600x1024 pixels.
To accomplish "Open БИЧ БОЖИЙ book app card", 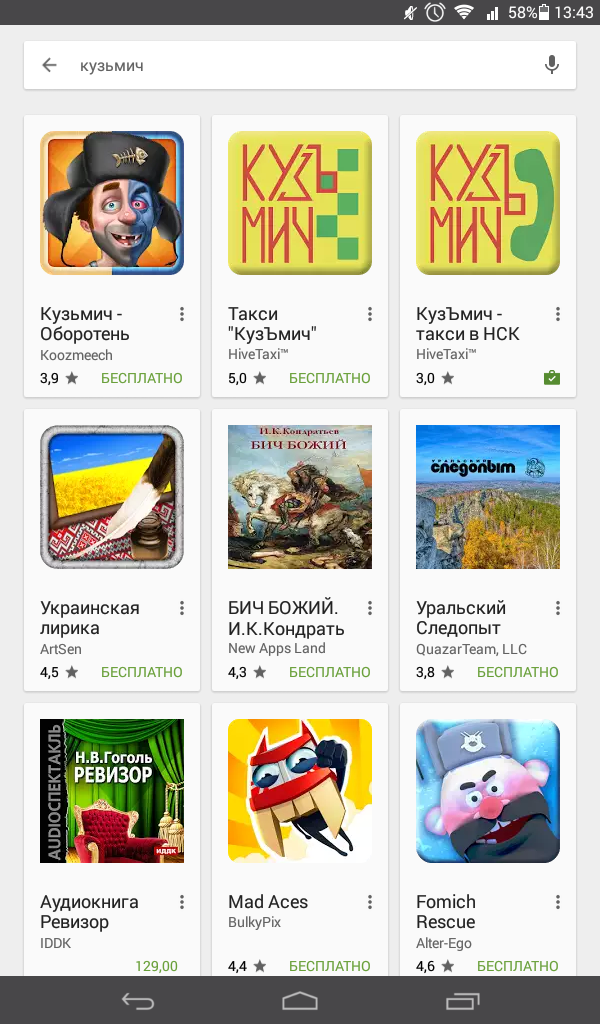I will 299,498.
